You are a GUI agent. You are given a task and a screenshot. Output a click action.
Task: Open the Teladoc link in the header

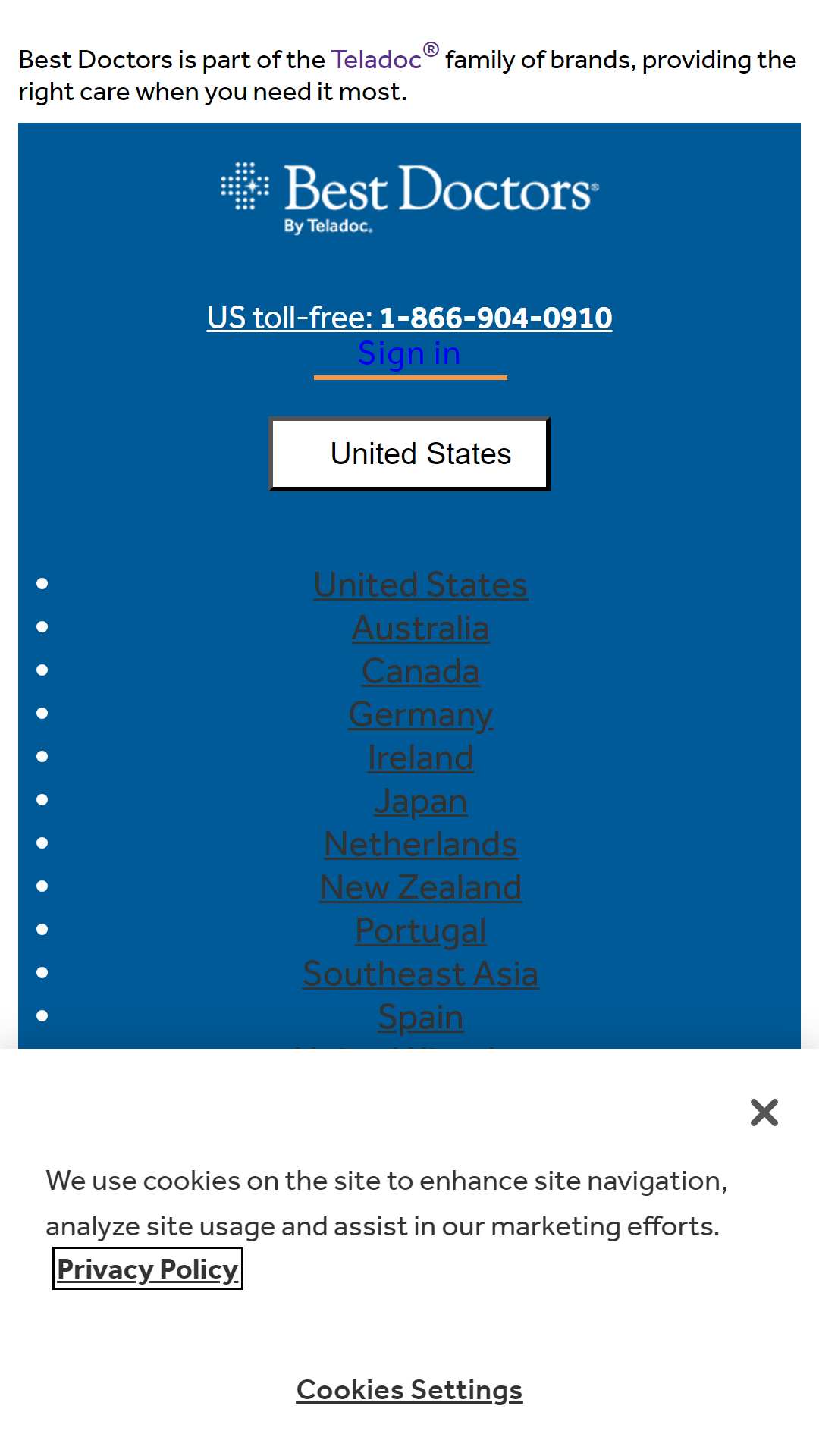click(376, 59)
